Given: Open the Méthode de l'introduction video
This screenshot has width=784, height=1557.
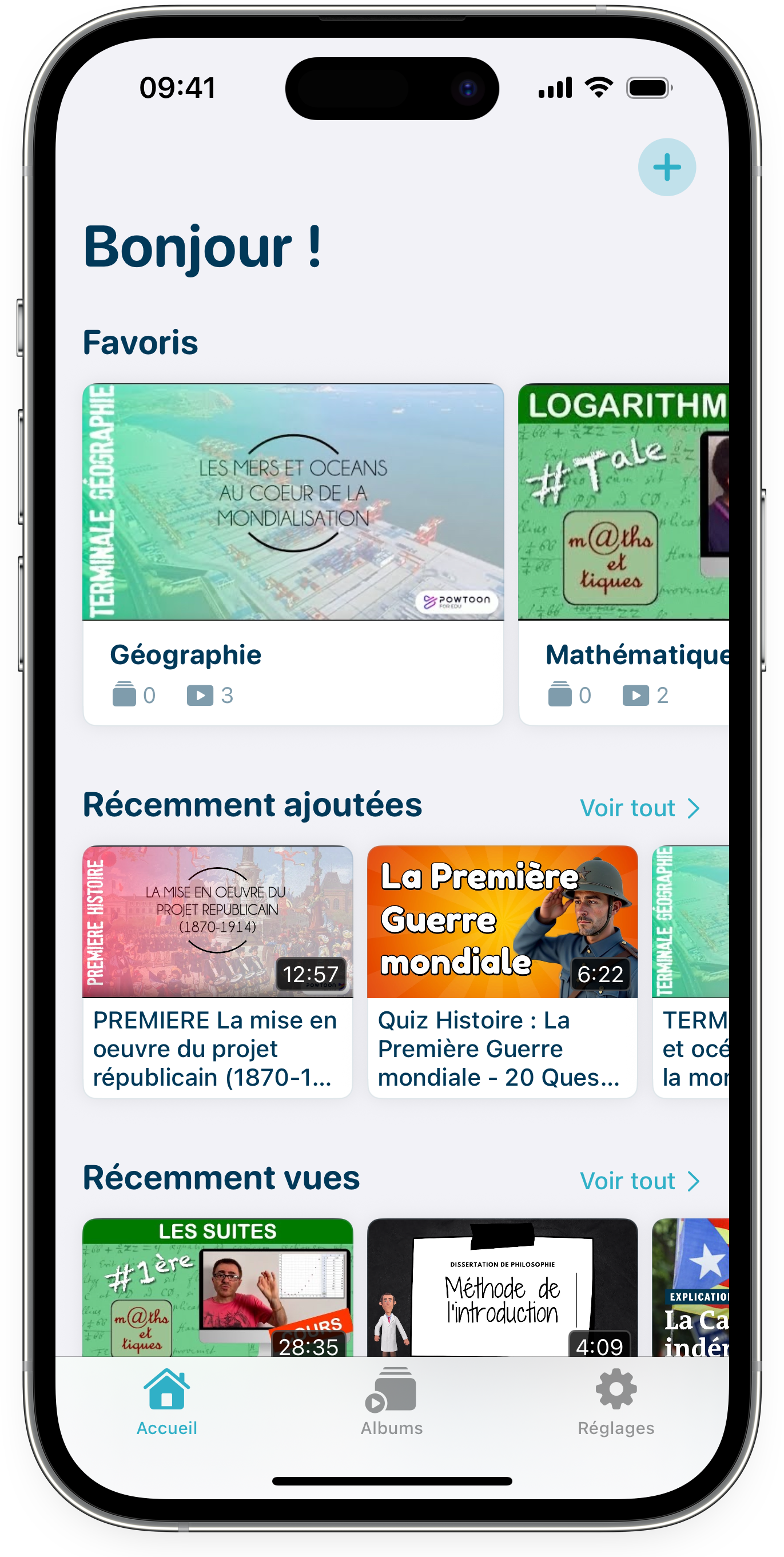Looking at the screenshot, I should click(x=502, y=1288).
